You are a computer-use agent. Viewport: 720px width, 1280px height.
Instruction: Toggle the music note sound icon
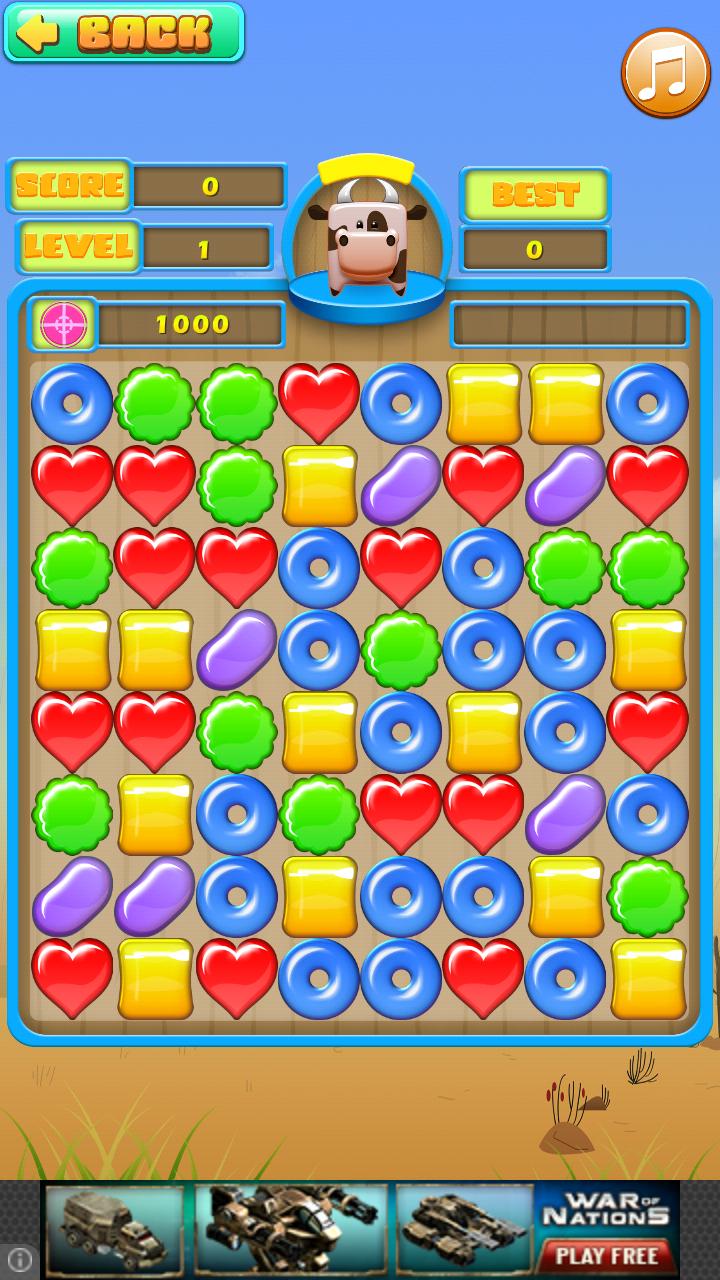[664, 72]
